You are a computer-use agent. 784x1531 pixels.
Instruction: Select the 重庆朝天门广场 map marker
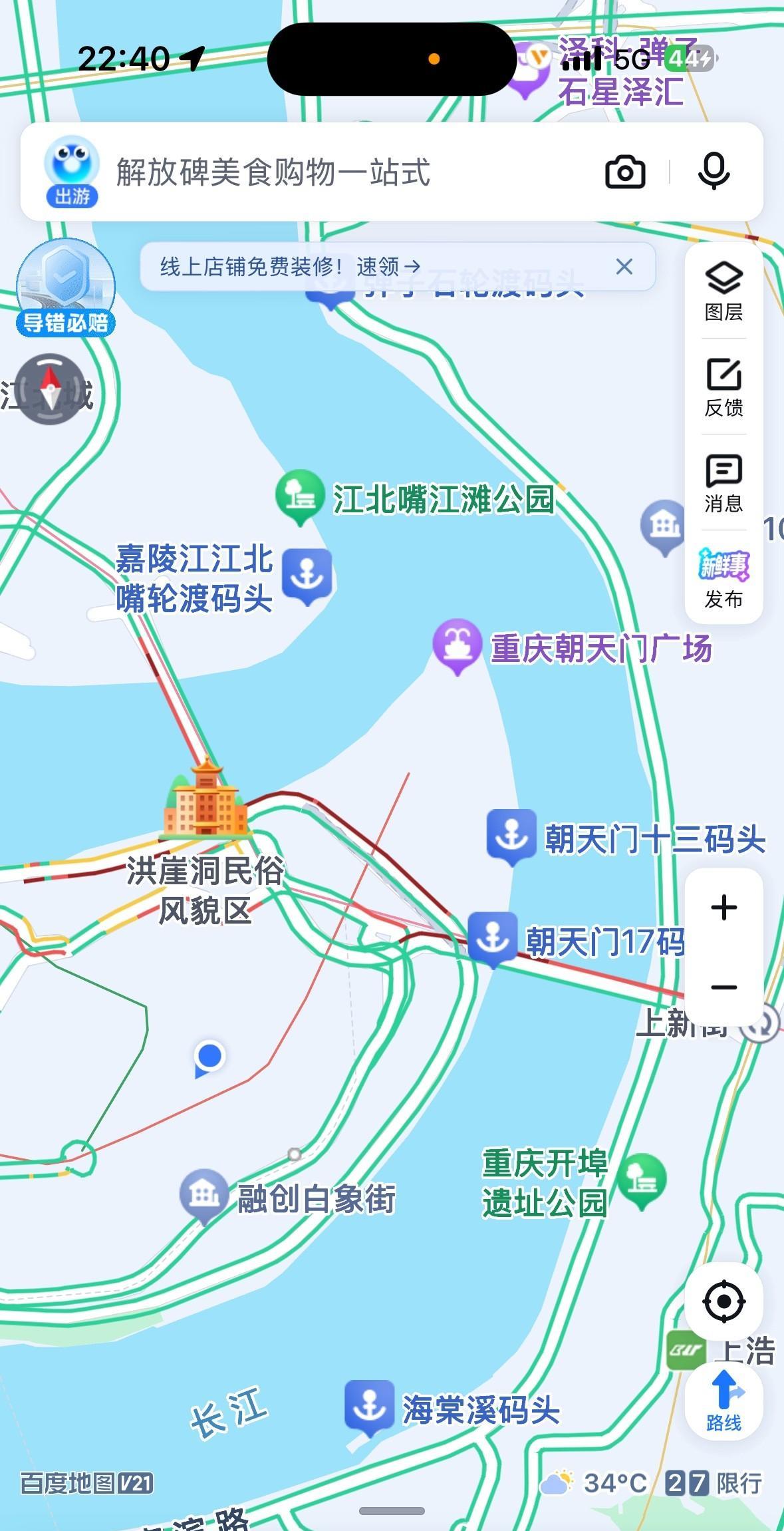point(457,644)
